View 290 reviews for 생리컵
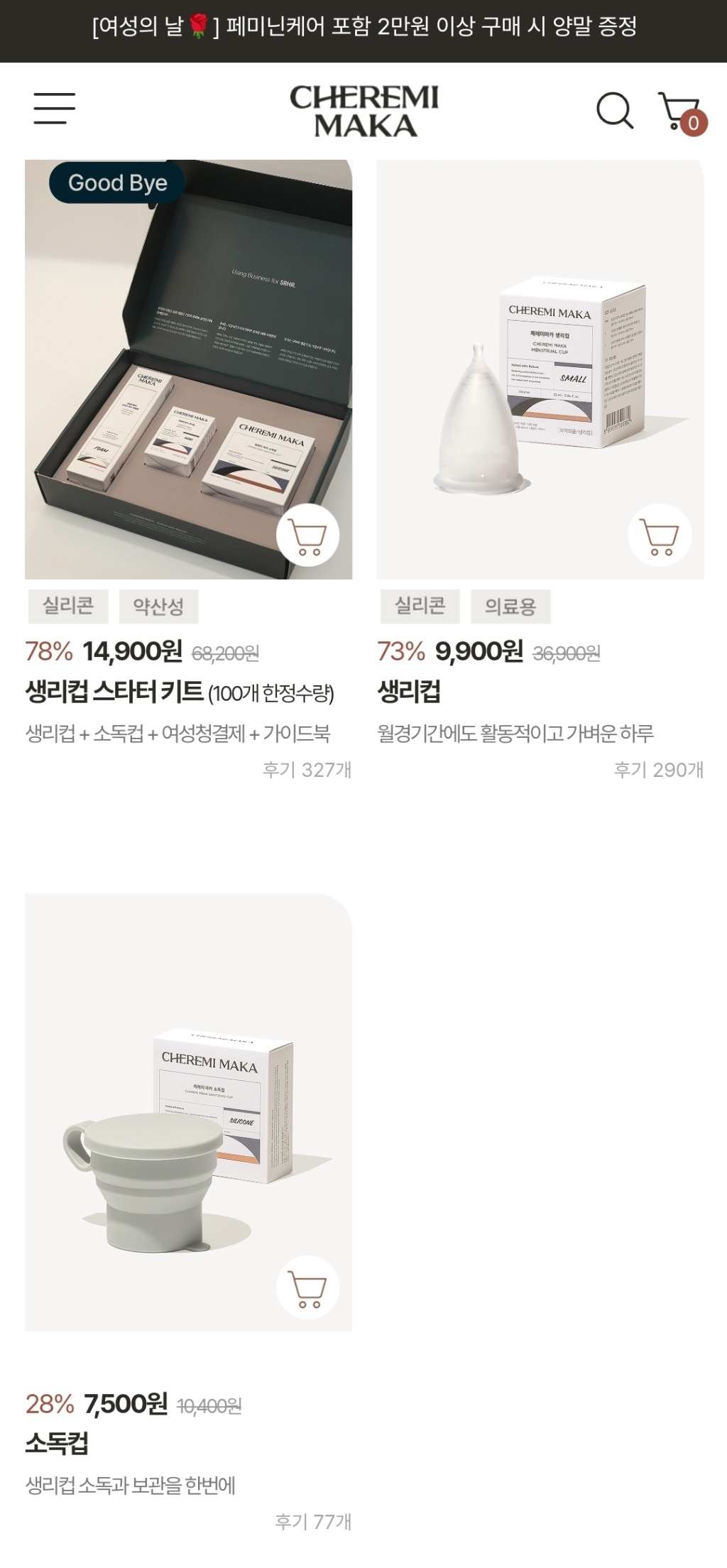This screenshot has height=1568, width=727. pyautogui.click(x=658, y=770)
